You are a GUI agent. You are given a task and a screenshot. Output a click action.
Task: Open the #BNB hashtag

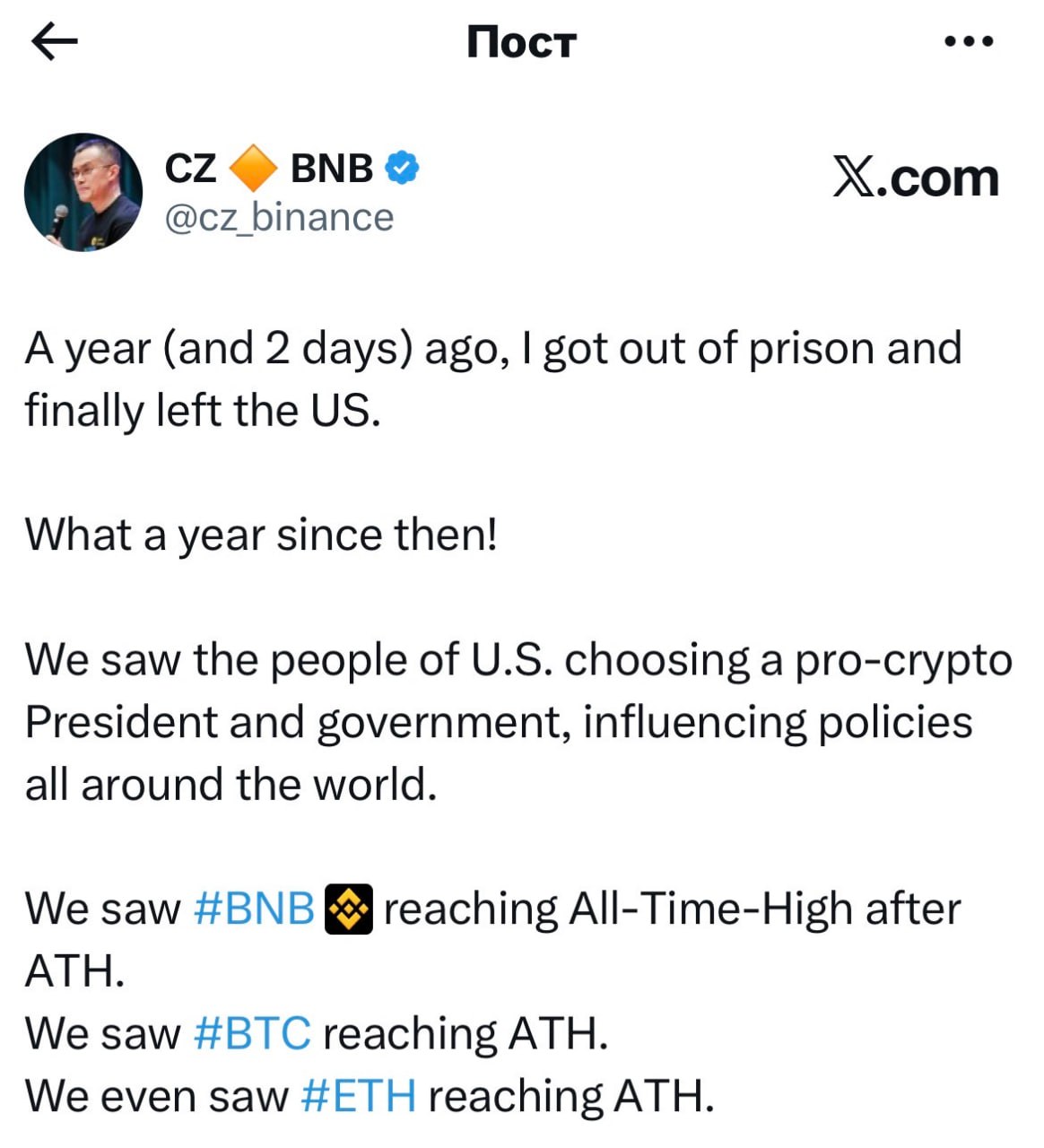coord(255,909)
